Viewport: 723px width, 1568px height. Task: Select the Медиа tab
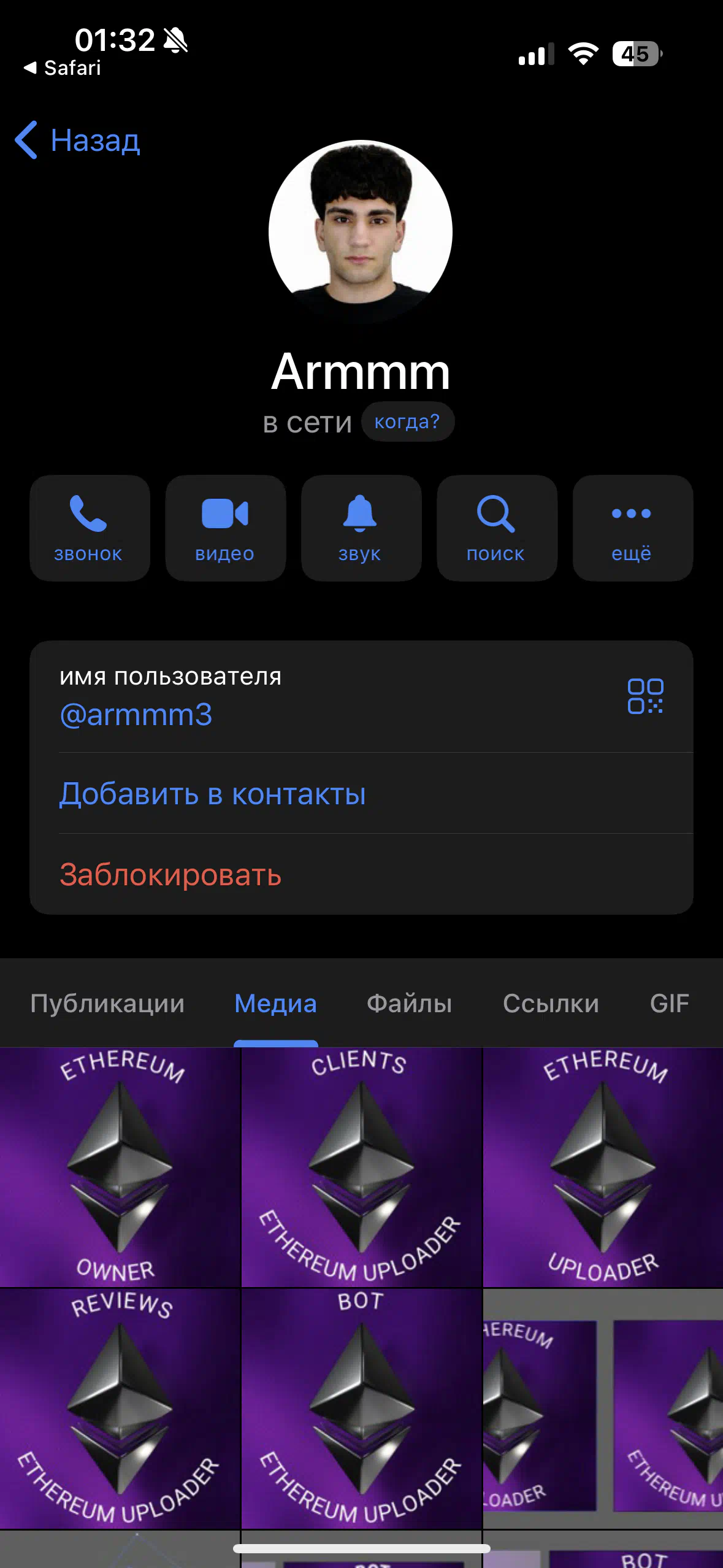pyautogui.click(x=276, y=1004)
